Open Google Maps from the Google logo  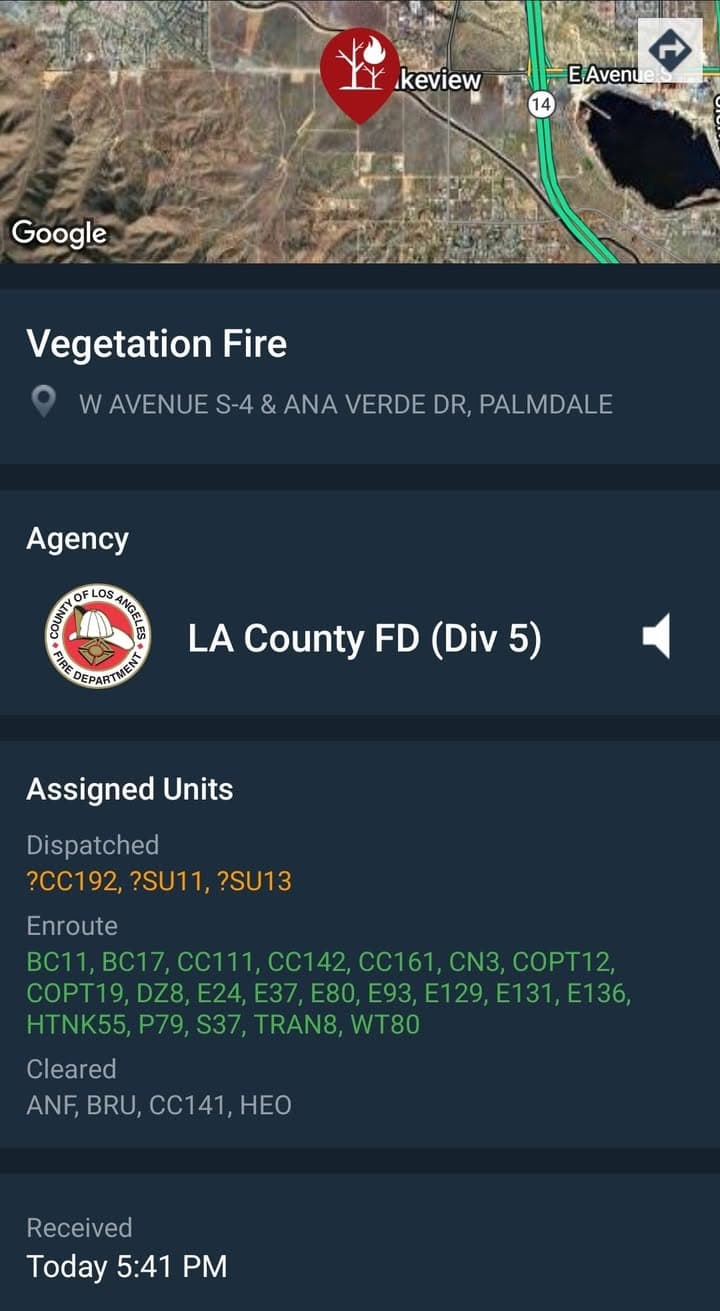point(60,233)
